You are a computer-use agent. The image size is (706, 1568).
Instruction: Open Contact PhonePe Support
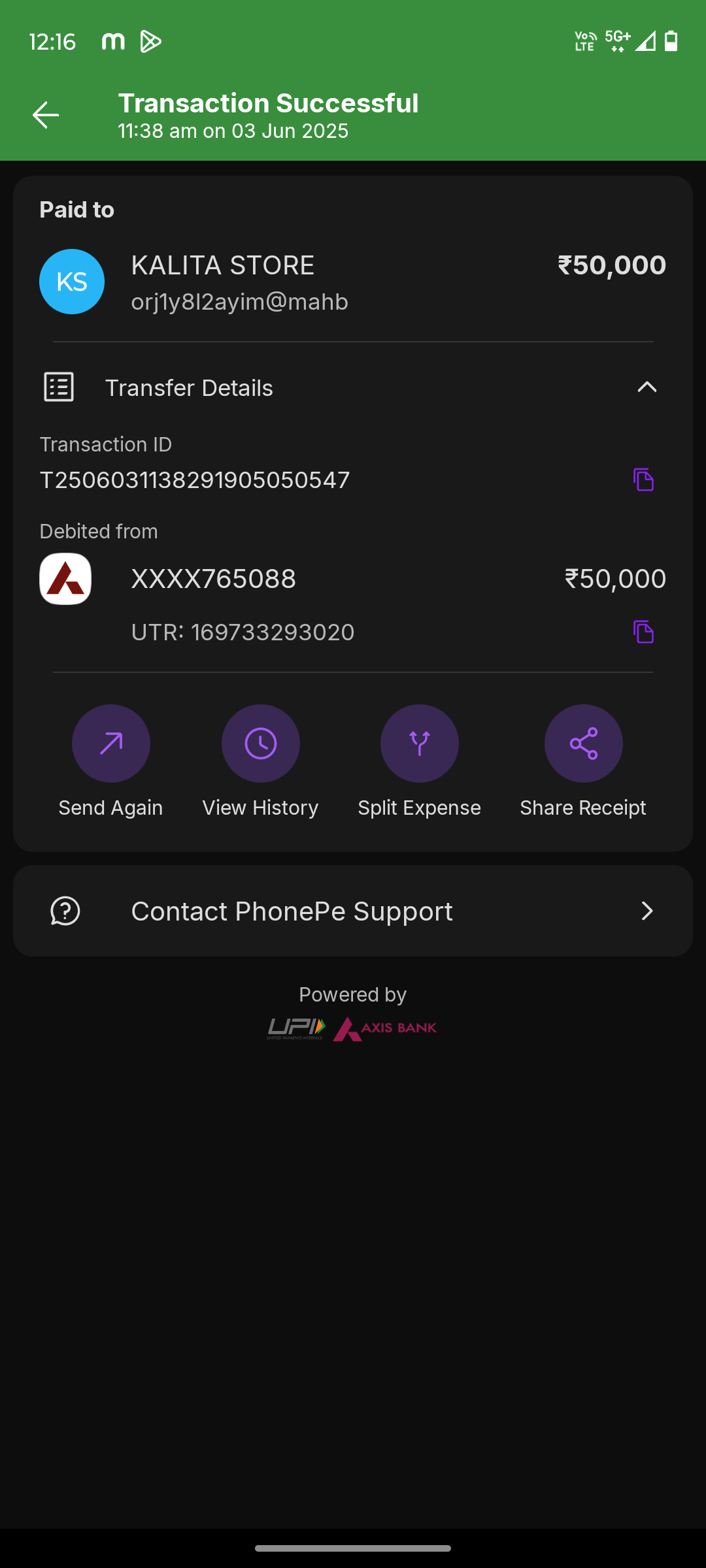point(353,911)
